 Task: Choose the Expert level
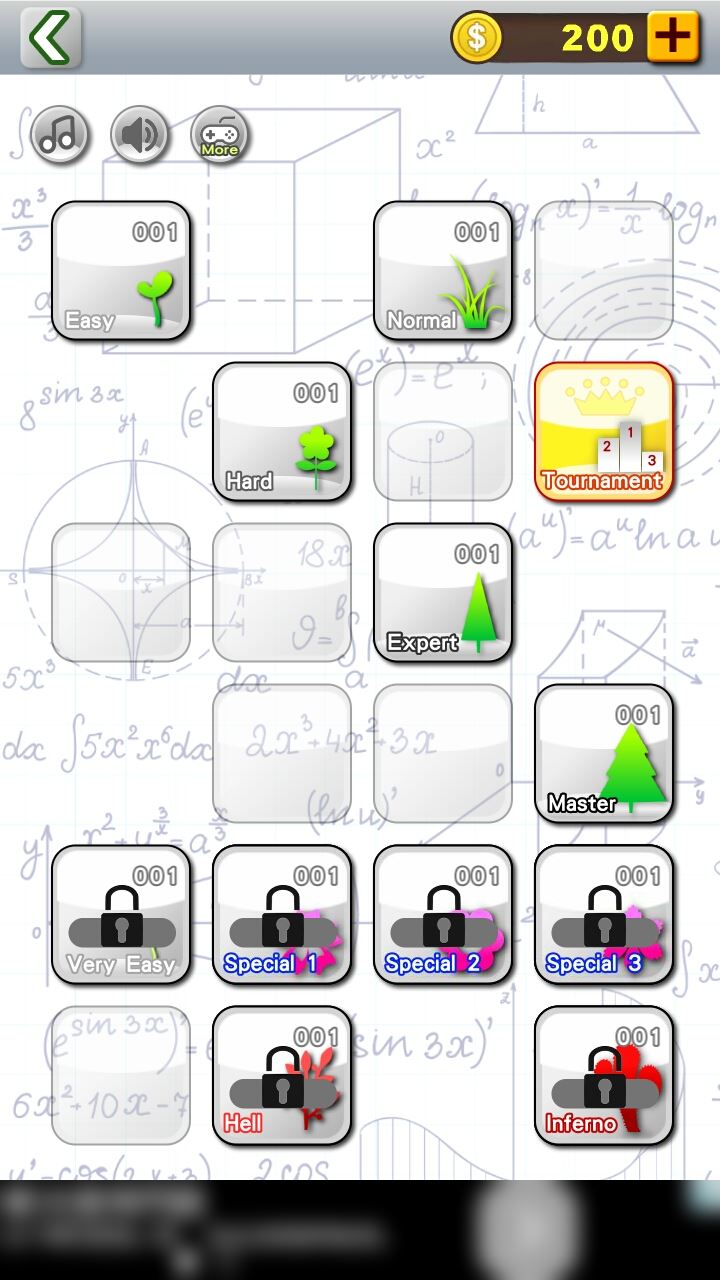click(443, 593)
